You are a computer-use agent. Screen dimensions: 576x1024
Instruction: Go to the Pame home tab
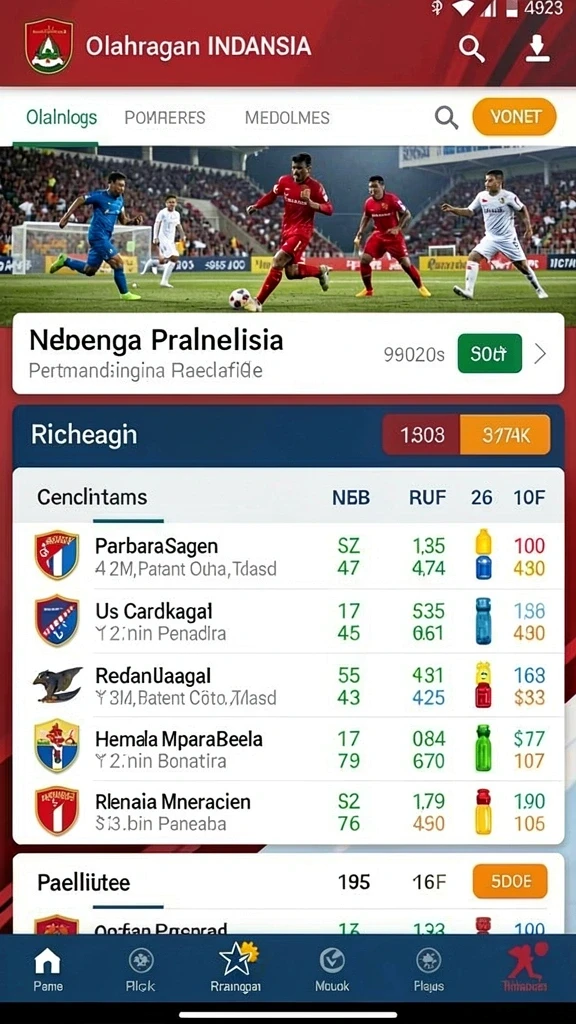click(x=48, y=970)
